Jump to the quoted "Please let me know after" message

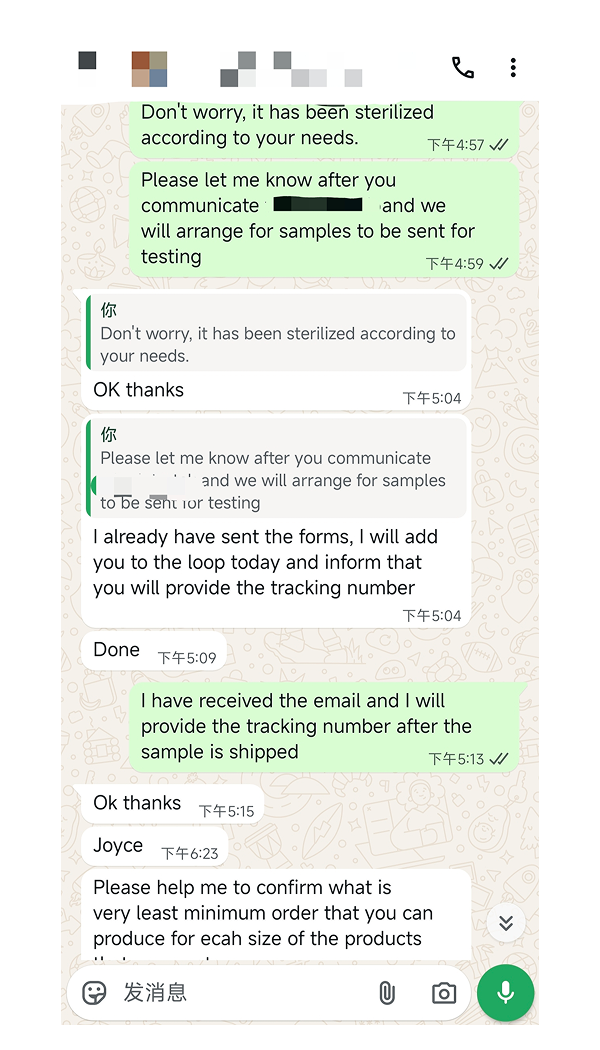[x=277, y=469]
